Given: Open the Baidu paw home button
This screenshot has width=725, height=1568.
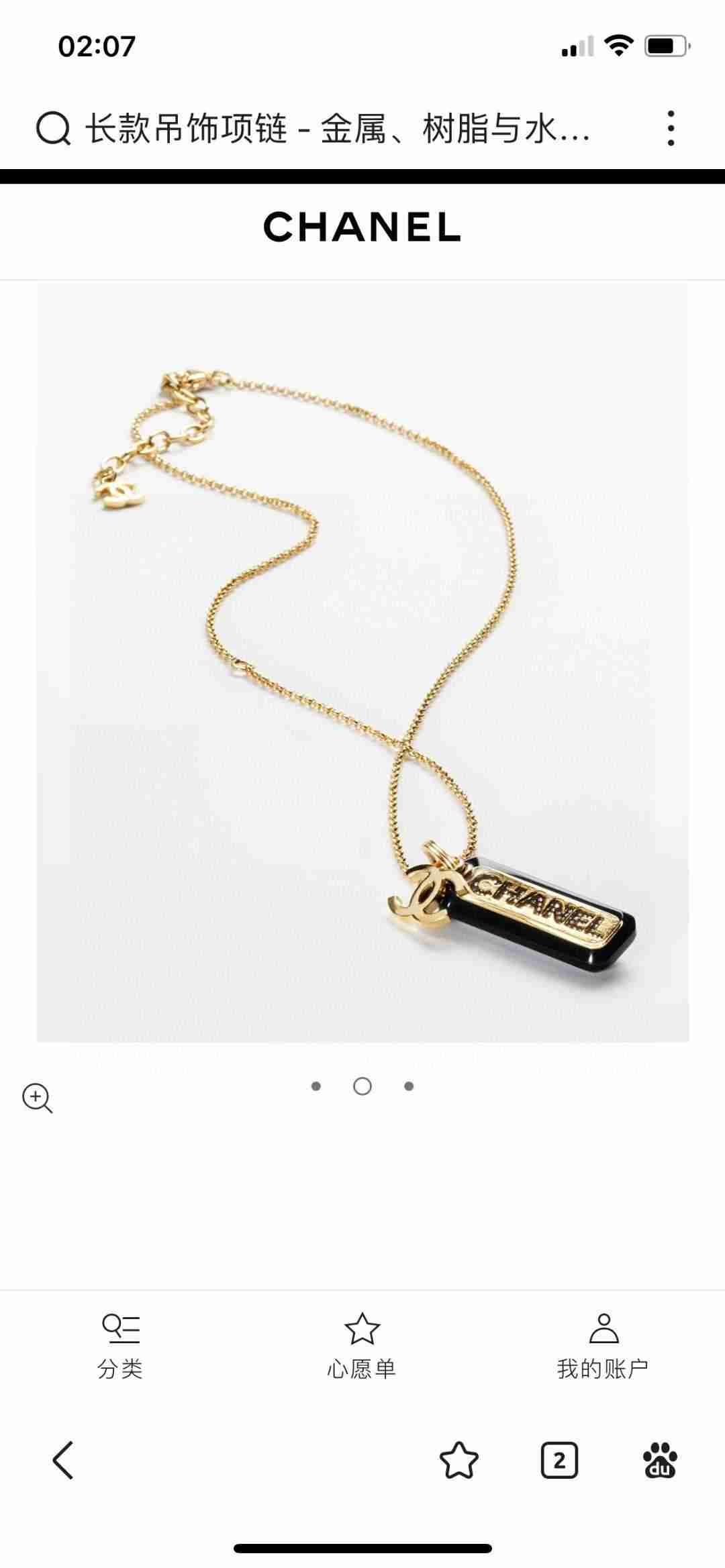Looking at the screenshot, I should (x=660, y=1460).
